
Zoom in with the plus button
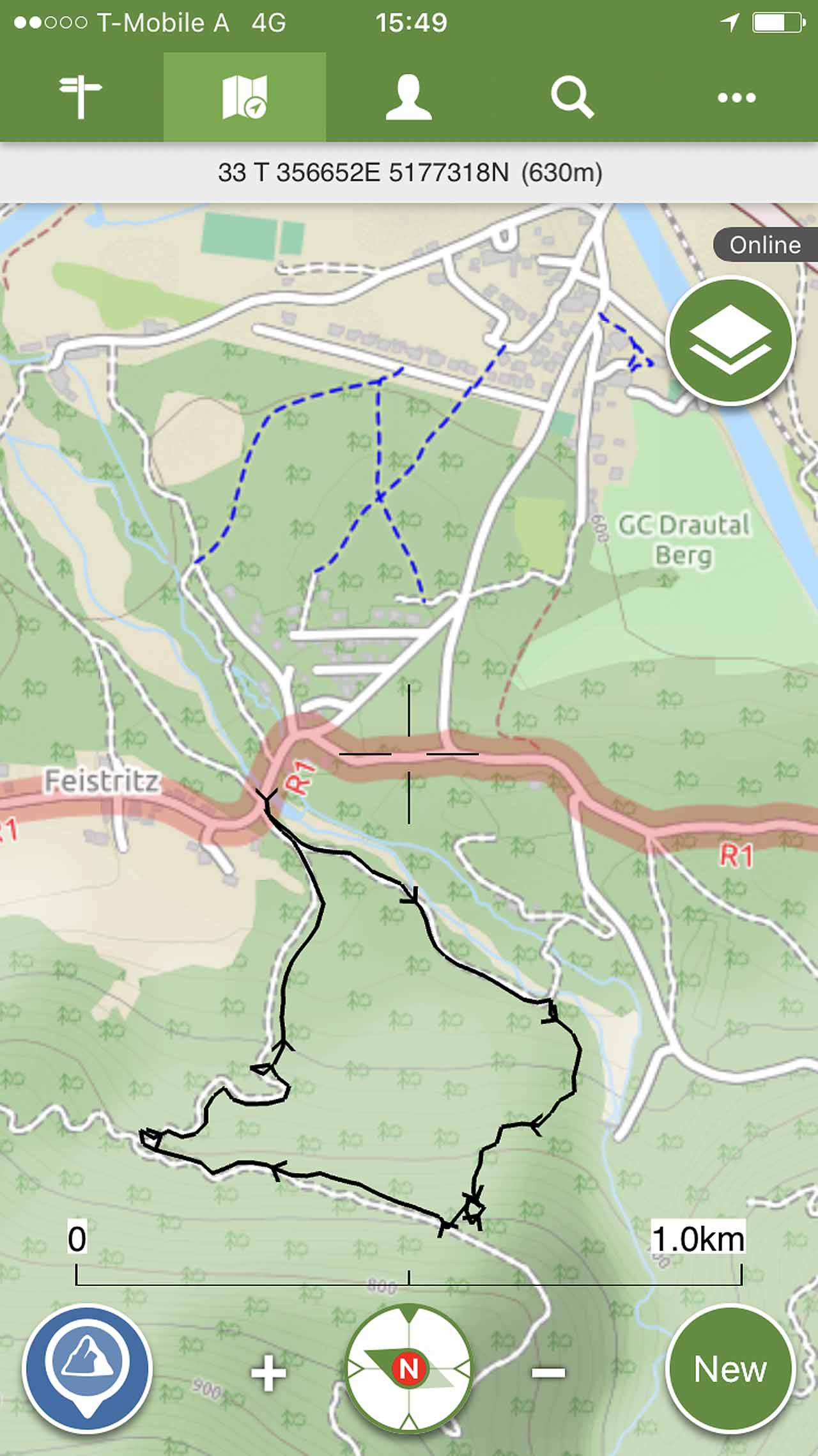[268, 1372]
